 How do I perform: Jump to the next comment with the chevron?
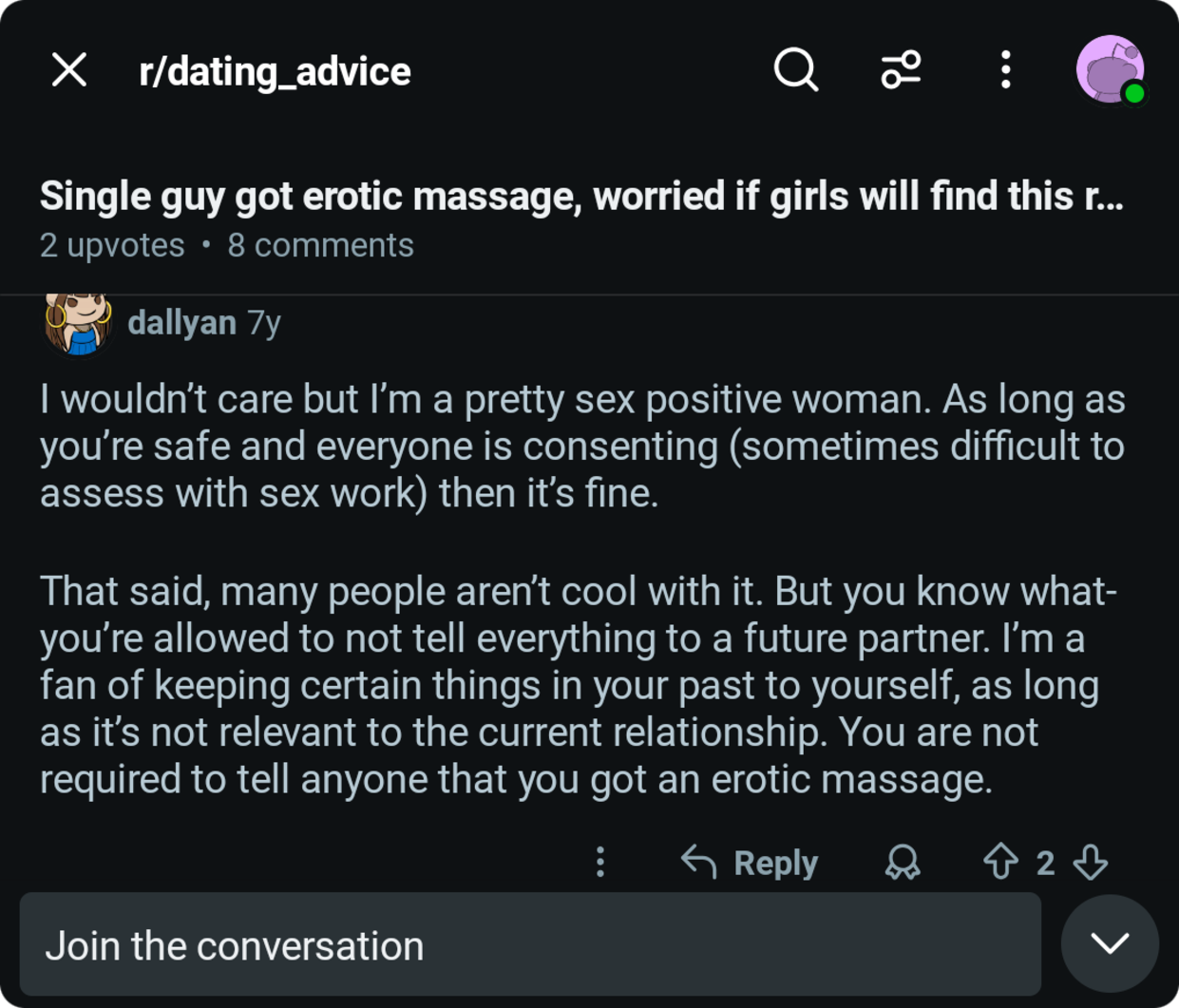point(1110,943)
